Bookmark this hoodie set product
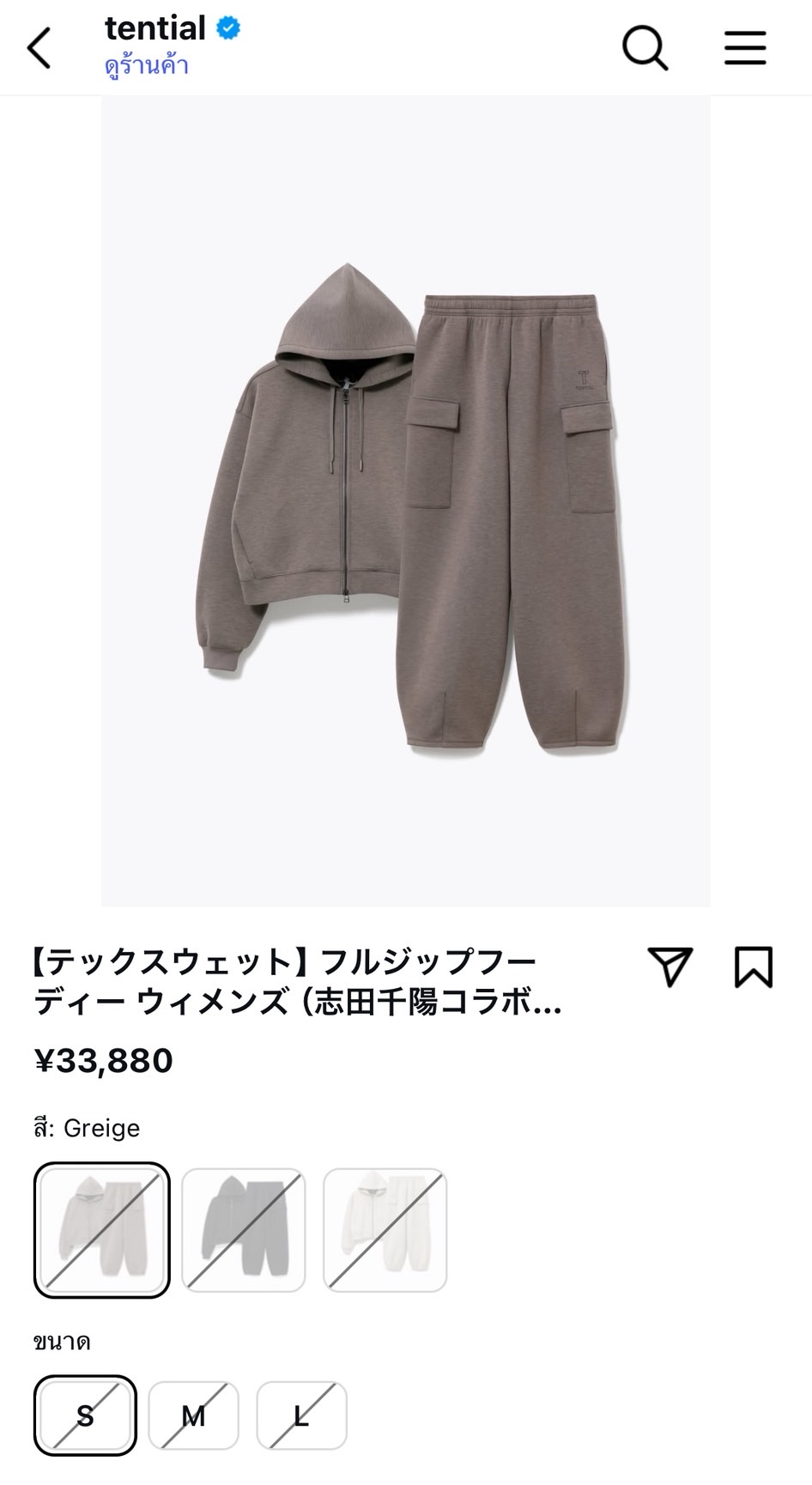The image size is (812, 1485). point(753,967)
